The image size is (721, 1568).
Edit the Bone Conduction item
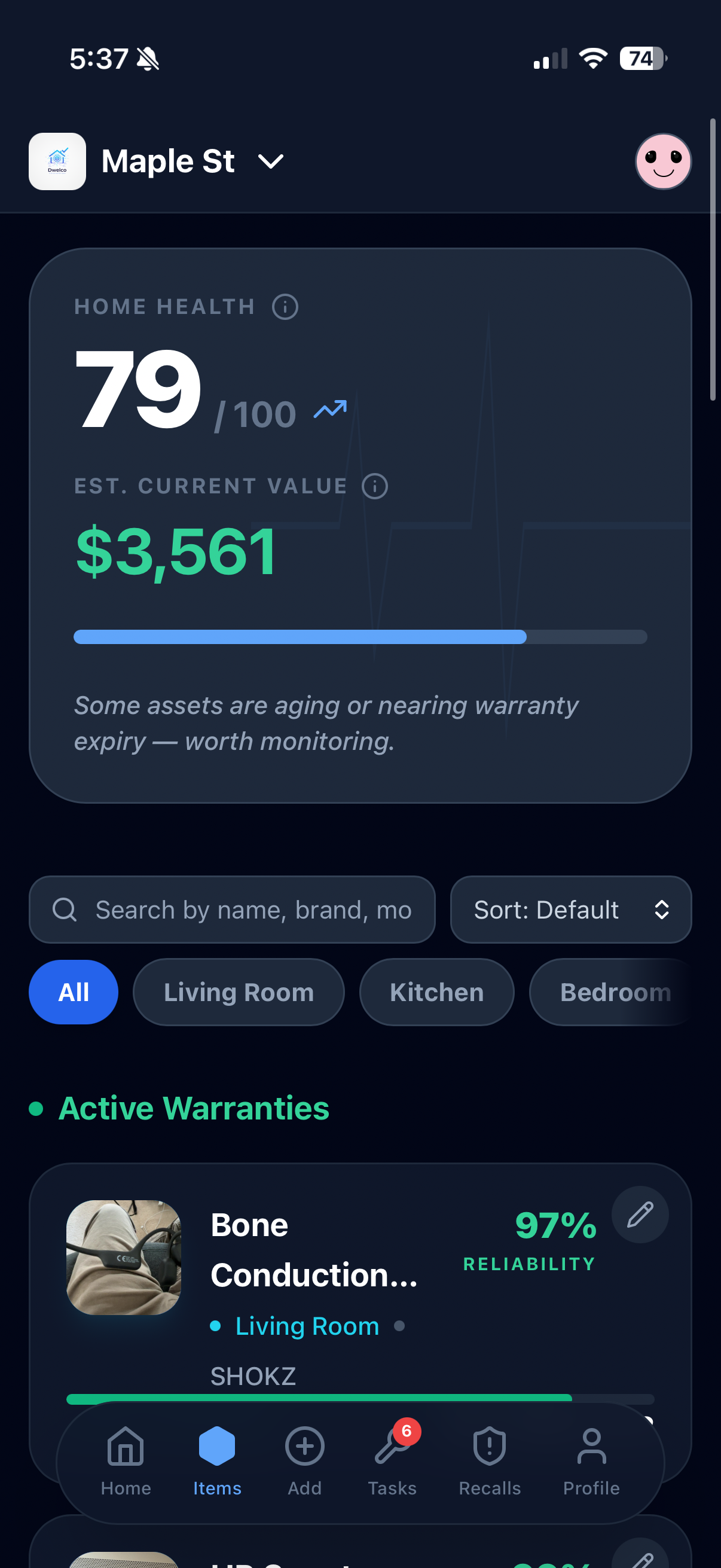pyautogui.click(x=640, y=1215)
